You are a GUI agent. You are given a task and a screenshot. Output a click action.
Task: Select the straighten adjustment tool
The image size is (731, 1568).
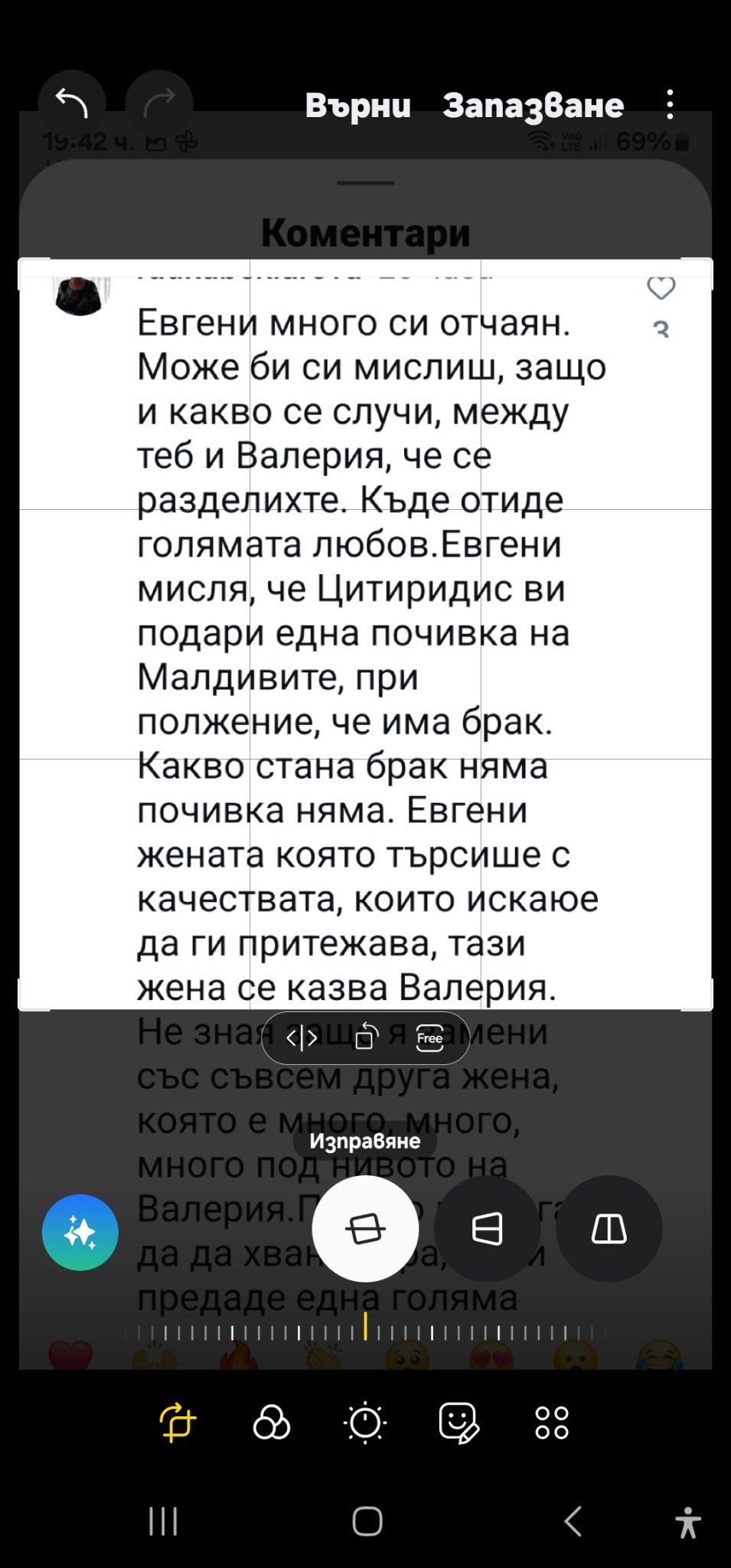[x=365, y=1229]
